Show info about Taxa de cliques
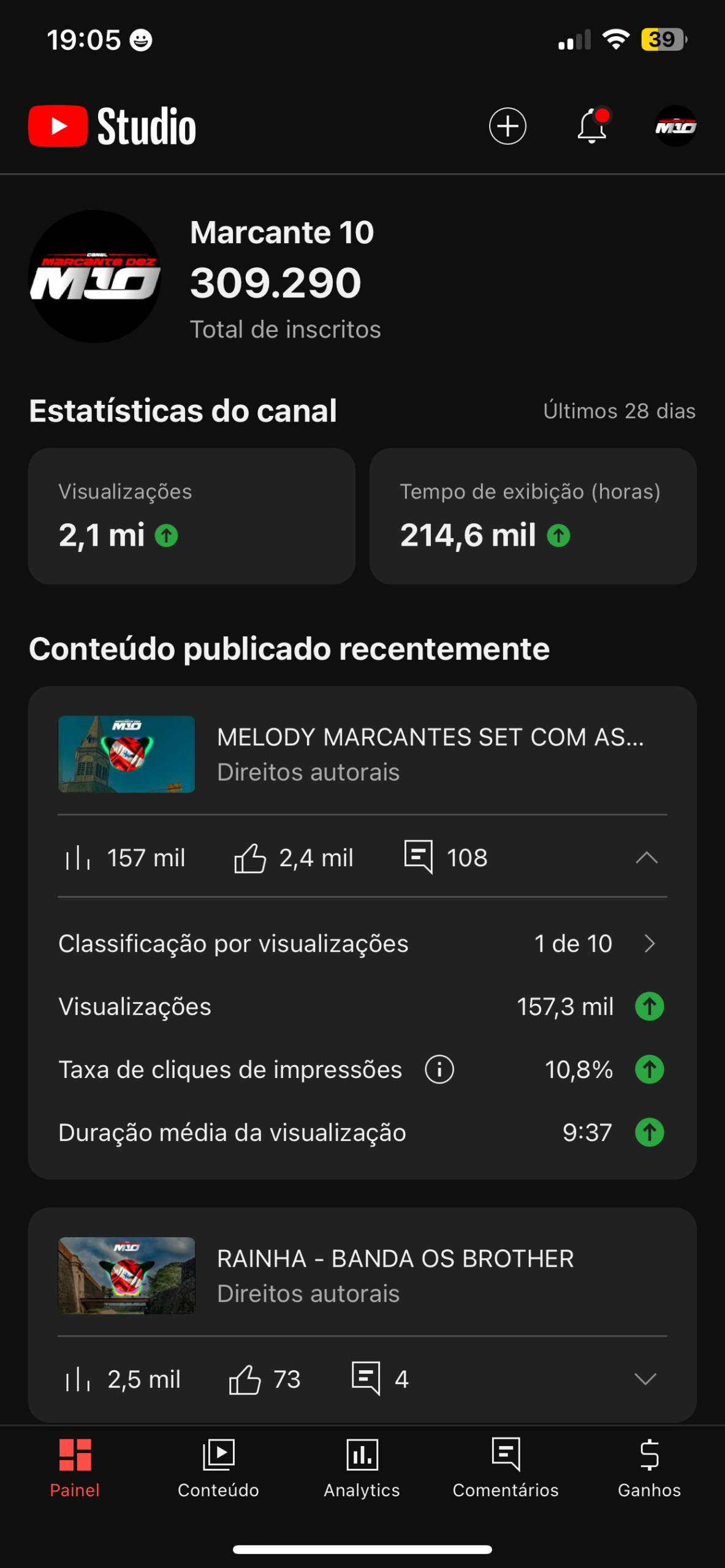The width and height of the screenshot is (725, 1568). (x=439, y=1070)
